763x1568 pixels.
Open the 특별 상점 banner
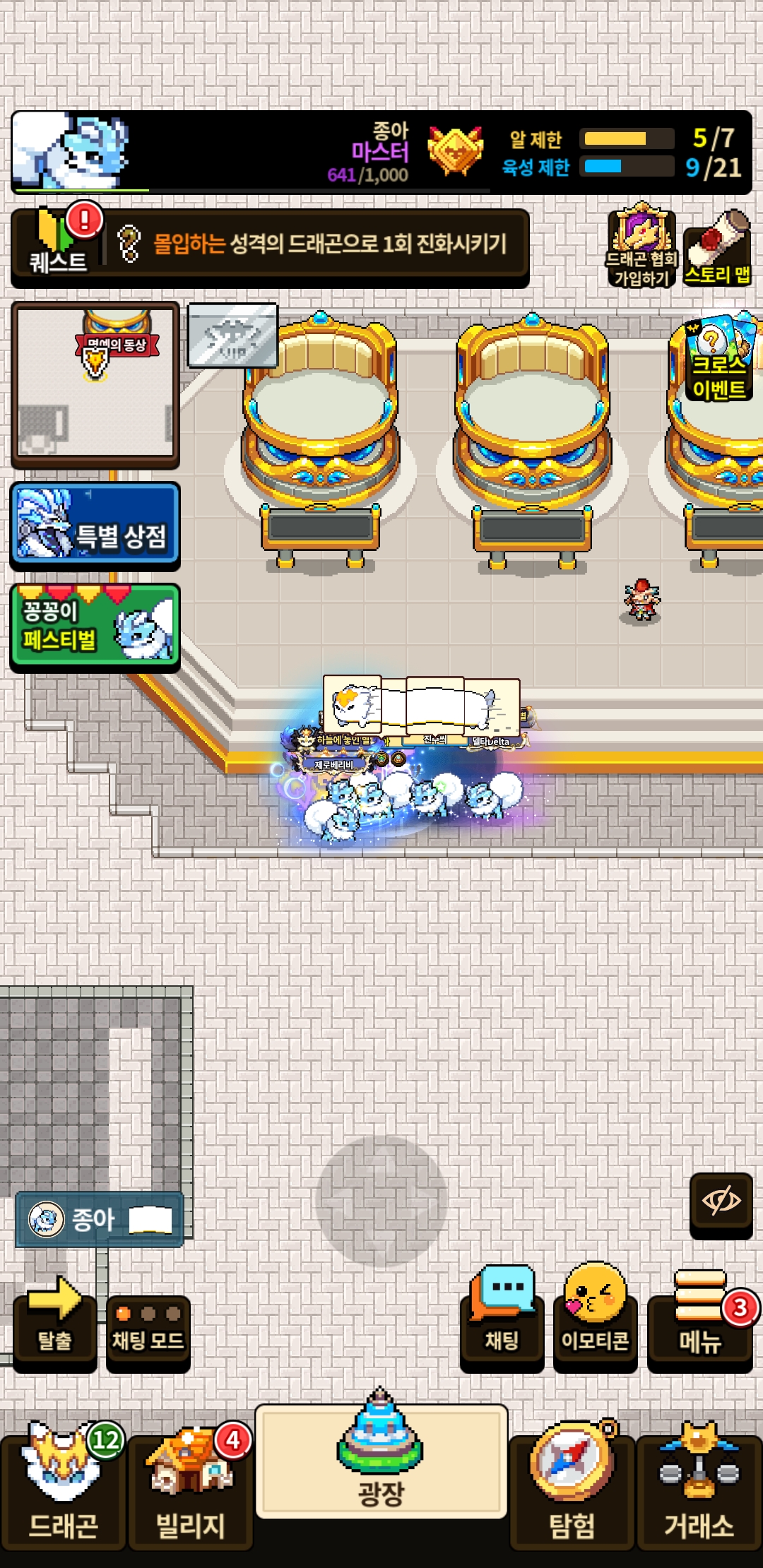point(95,525)
